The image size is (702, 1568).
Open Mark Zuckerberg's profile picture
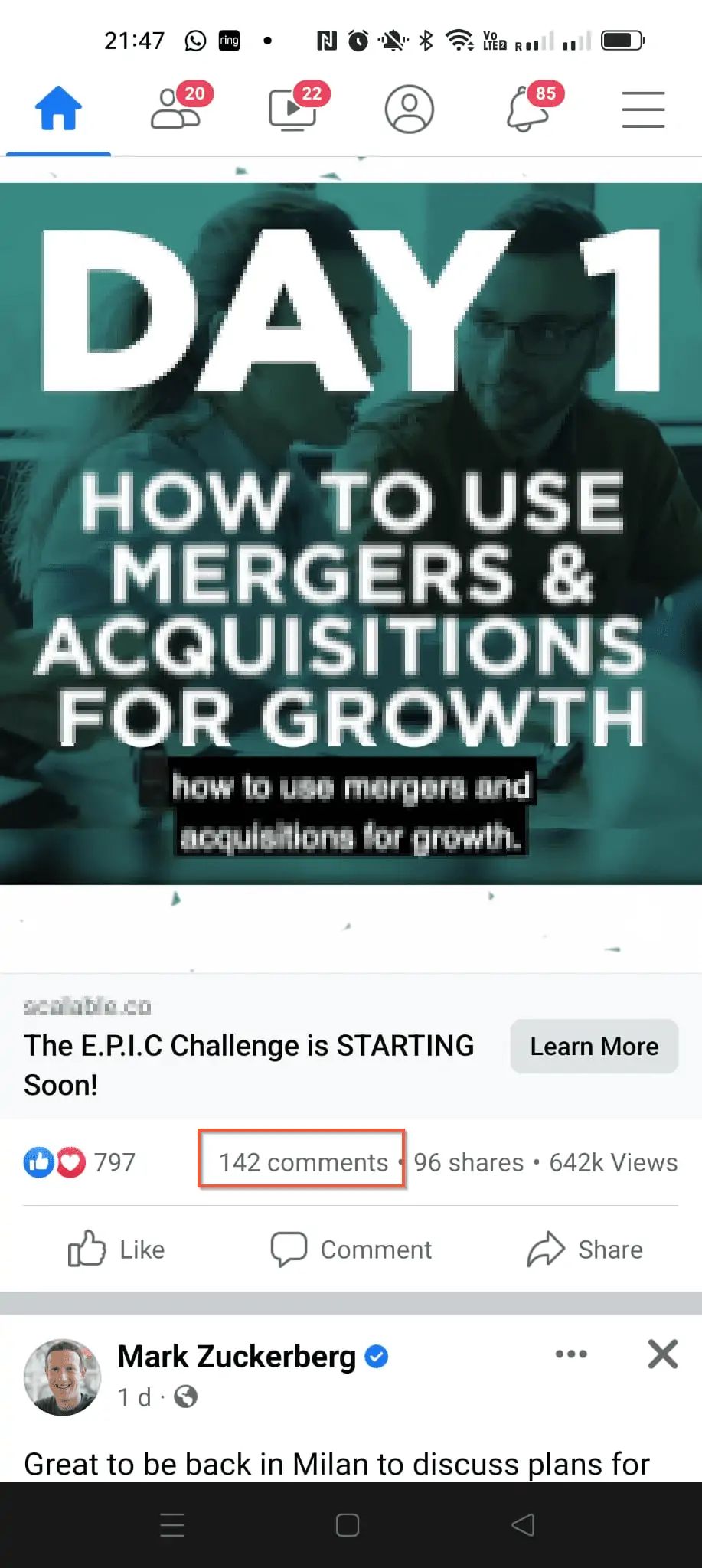click(62, 1377)
